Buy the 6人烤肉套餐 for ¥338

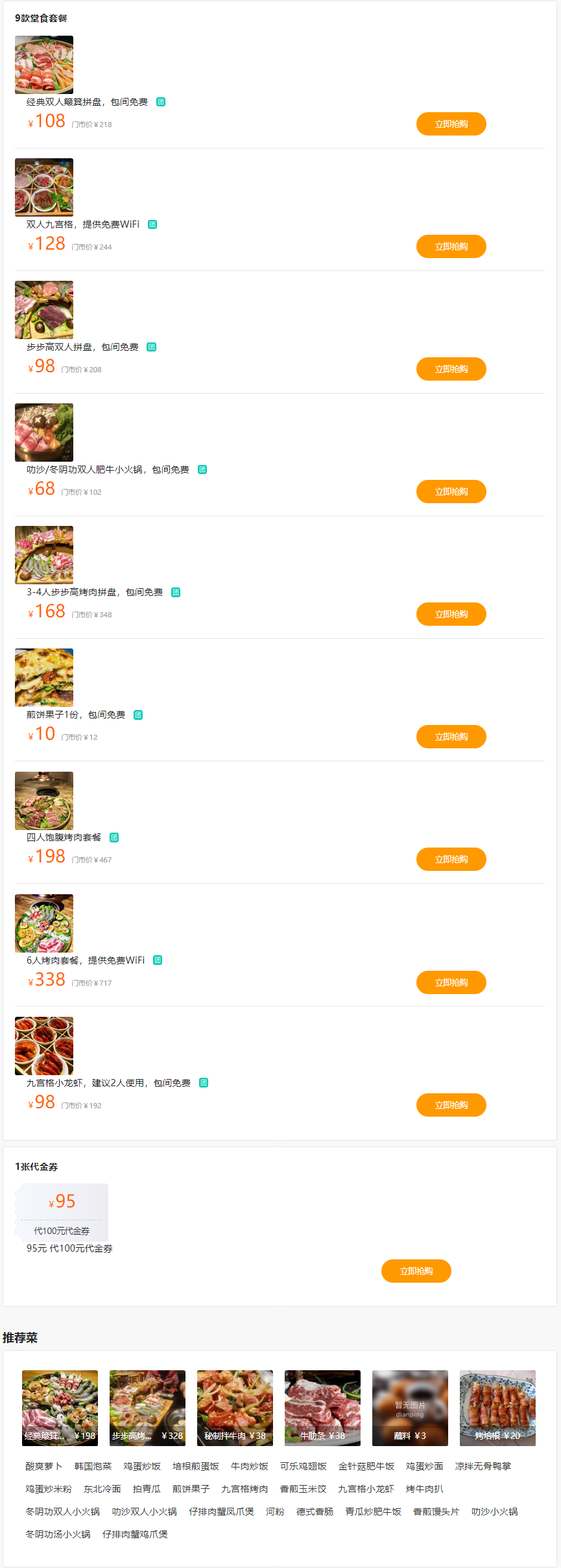[451, 982]
